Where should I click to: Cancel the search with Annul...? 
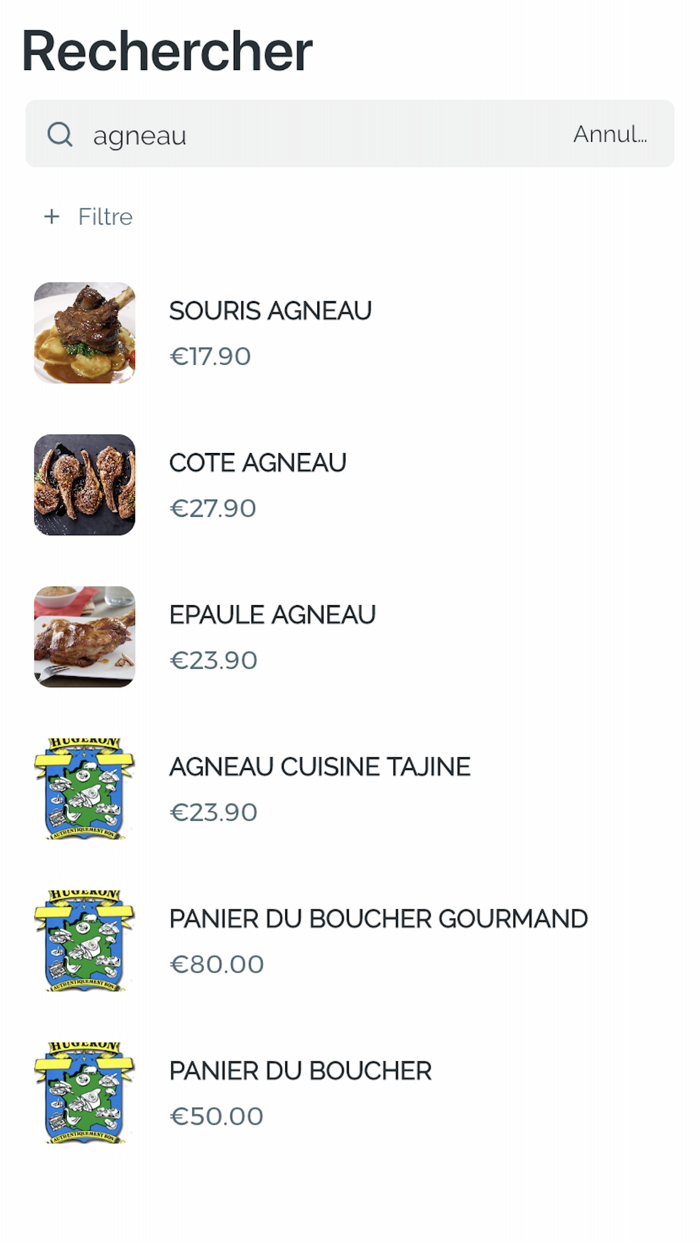[x=609, y=134]
